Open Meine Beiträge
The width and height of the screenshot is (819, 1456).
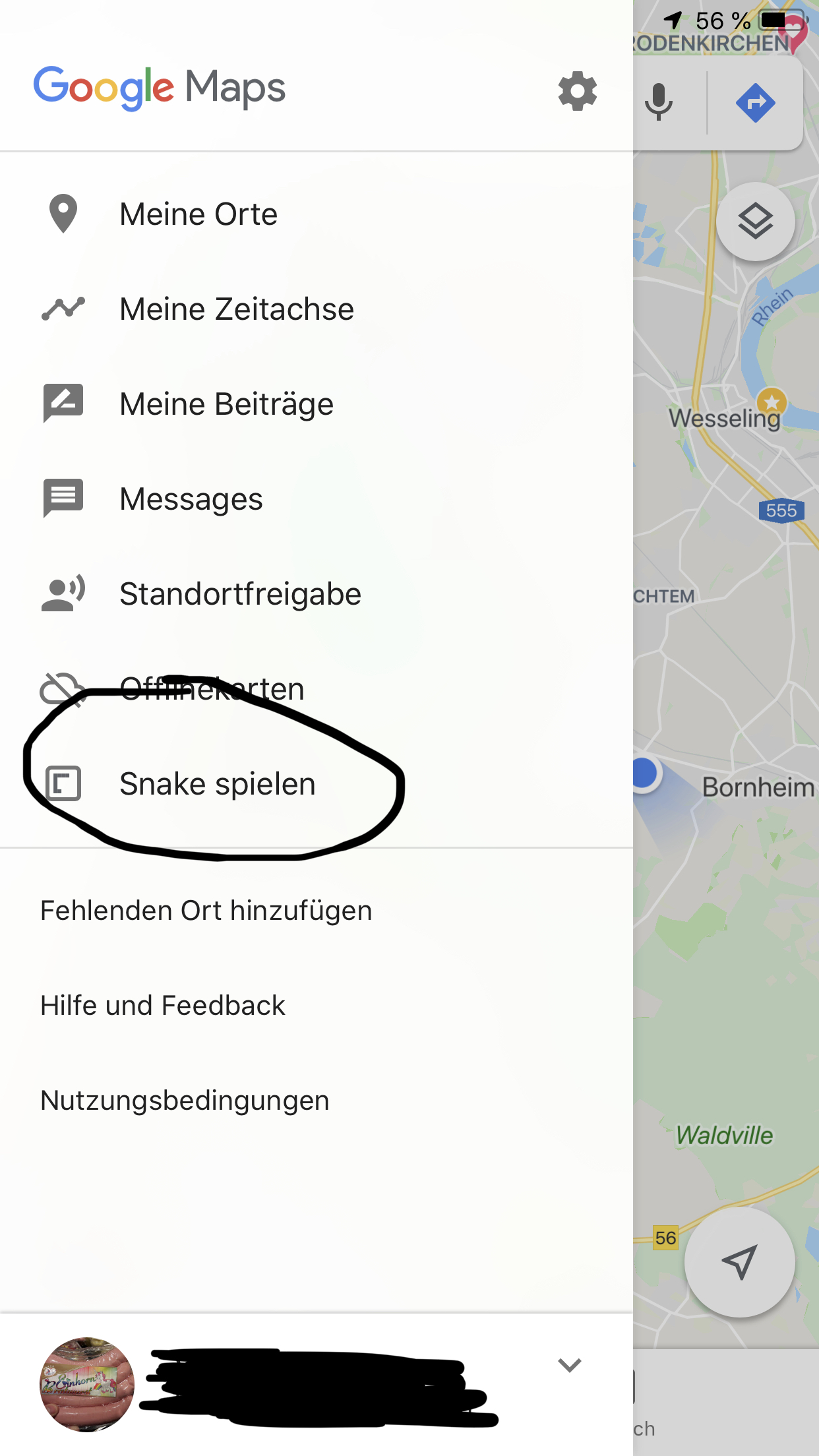click(226, 404)
